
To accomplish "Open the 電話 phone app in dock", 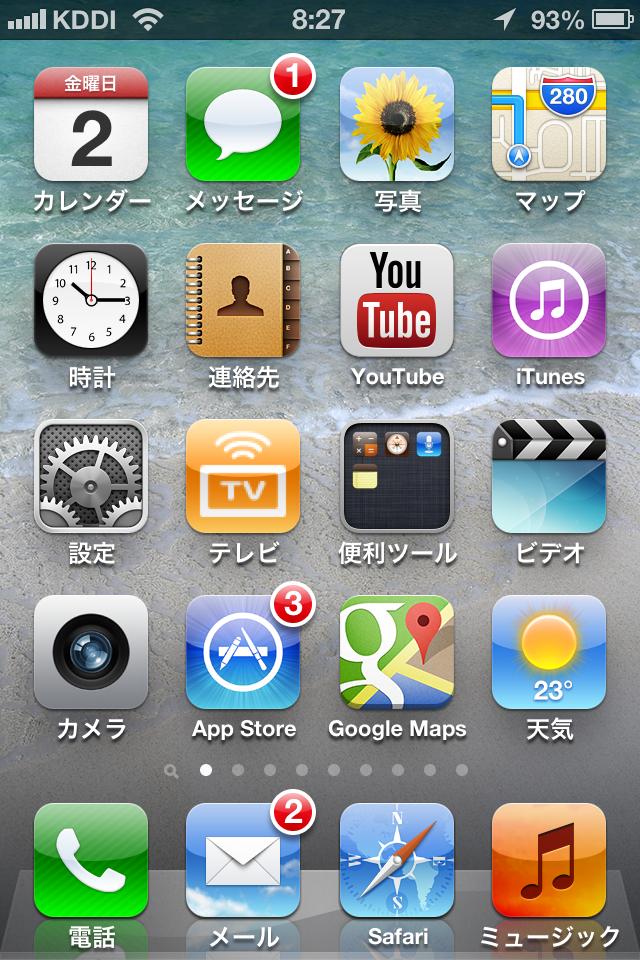I will tap(91, 860).
